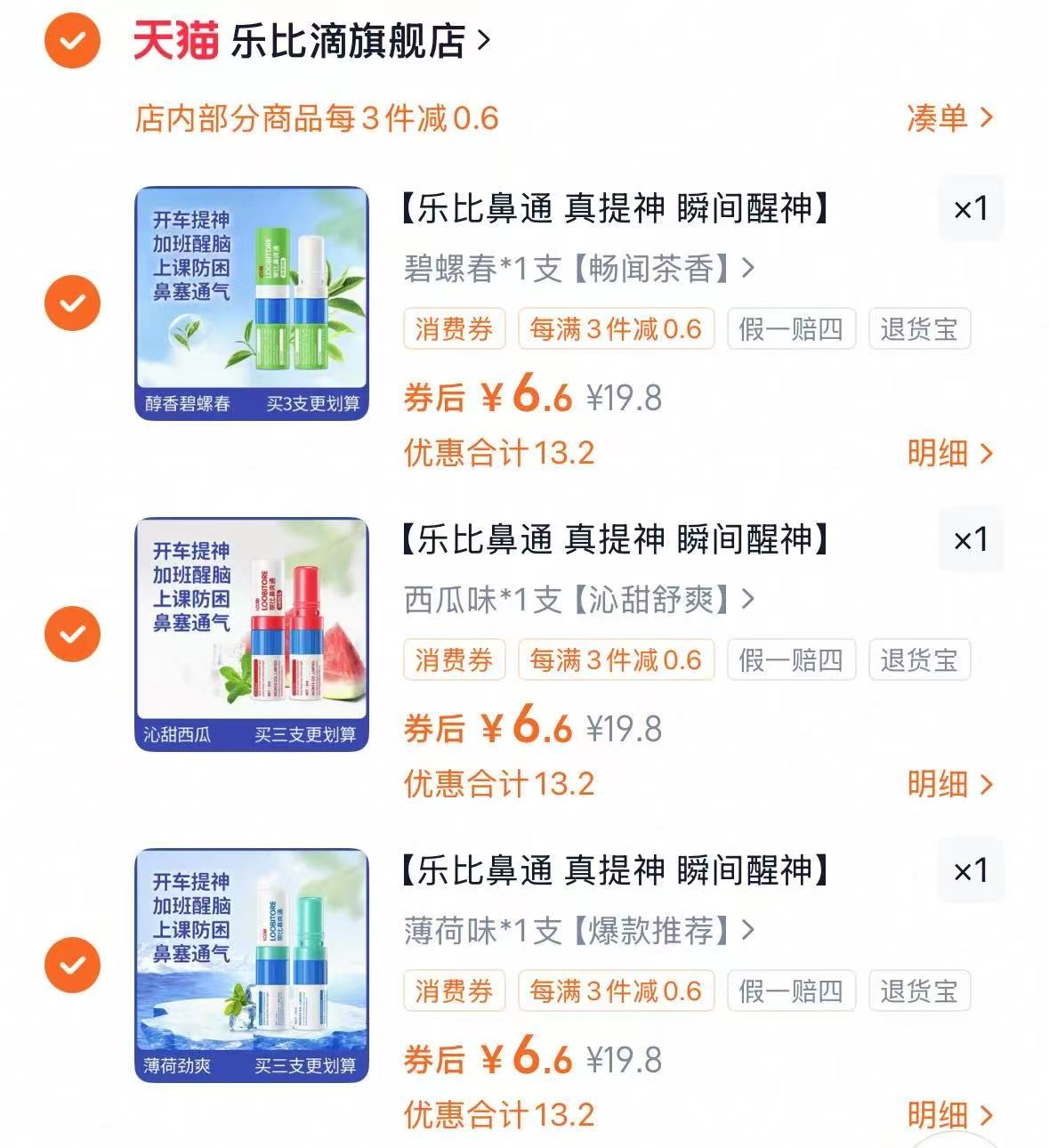
Task: Click the 退货宝 tag on 西瓜味 item
Action: (x=920, y=660)
